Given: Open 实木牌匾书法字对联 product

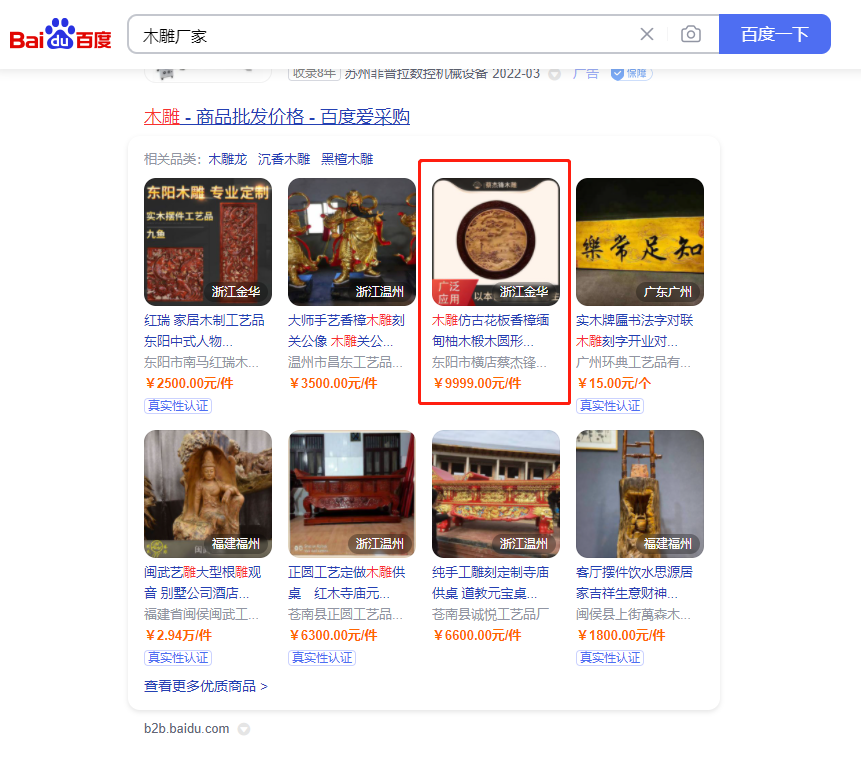Looking at the screenshot, I should 639,242.
